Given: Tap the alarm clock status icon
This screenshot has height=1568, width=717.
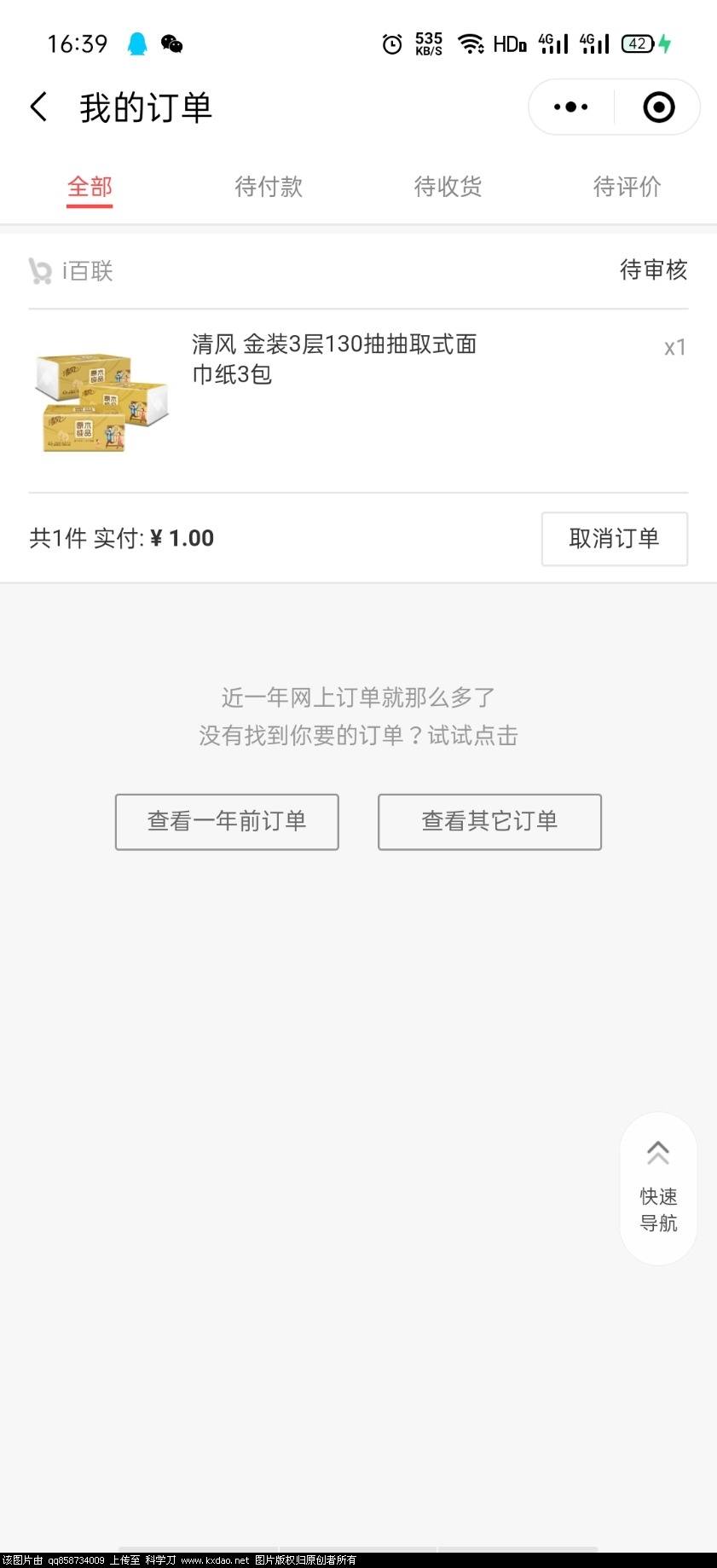Looking at the screenshot, I should point(392,43).
